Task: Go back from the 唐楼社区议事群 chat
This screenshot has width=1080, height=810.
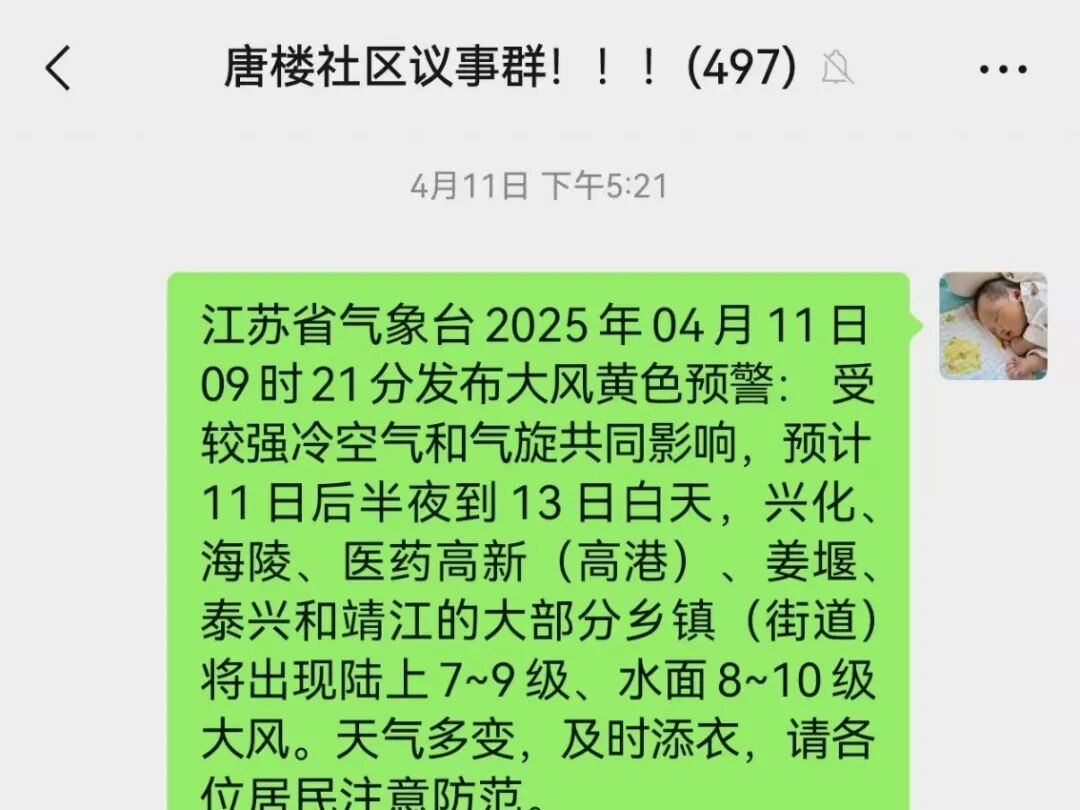Action: click(58, 69)
